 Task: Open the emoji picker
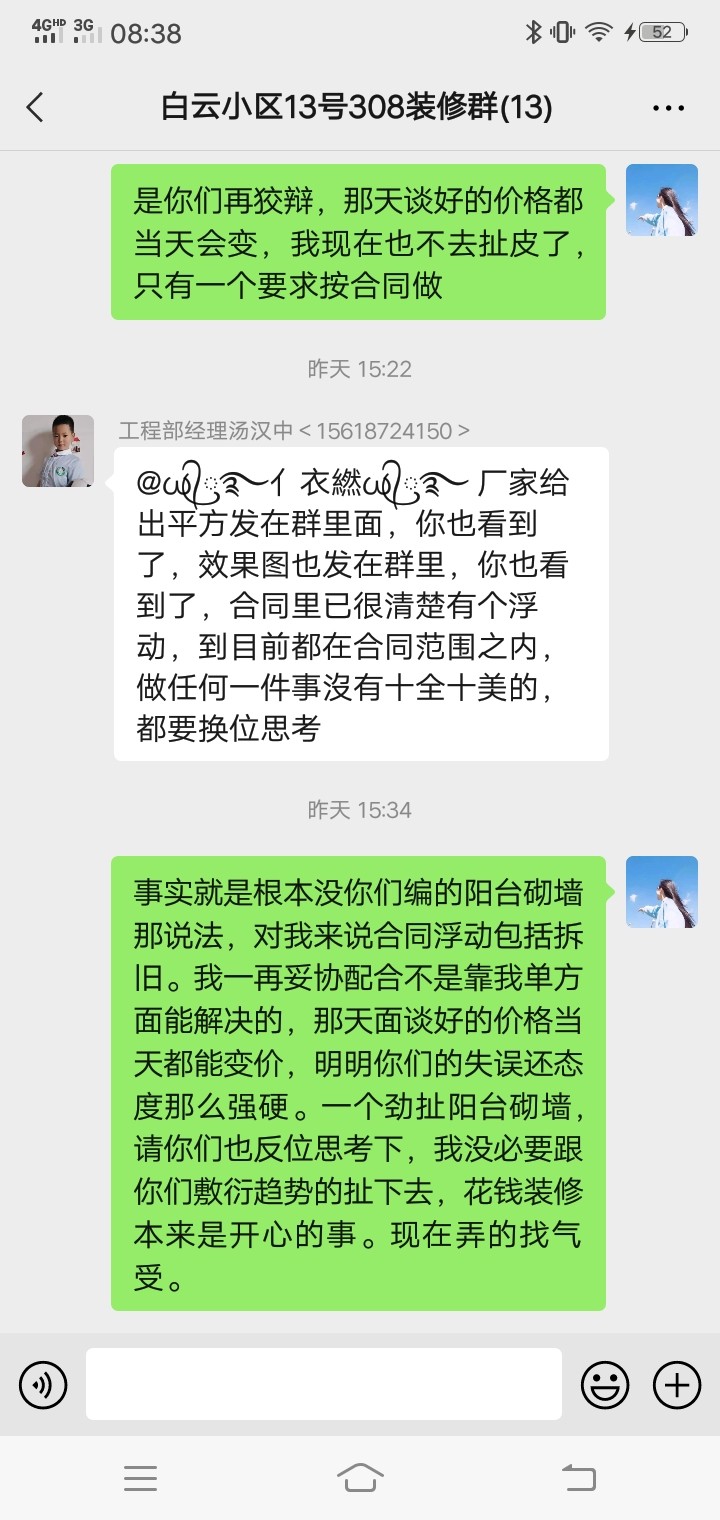coord(605,1385)
